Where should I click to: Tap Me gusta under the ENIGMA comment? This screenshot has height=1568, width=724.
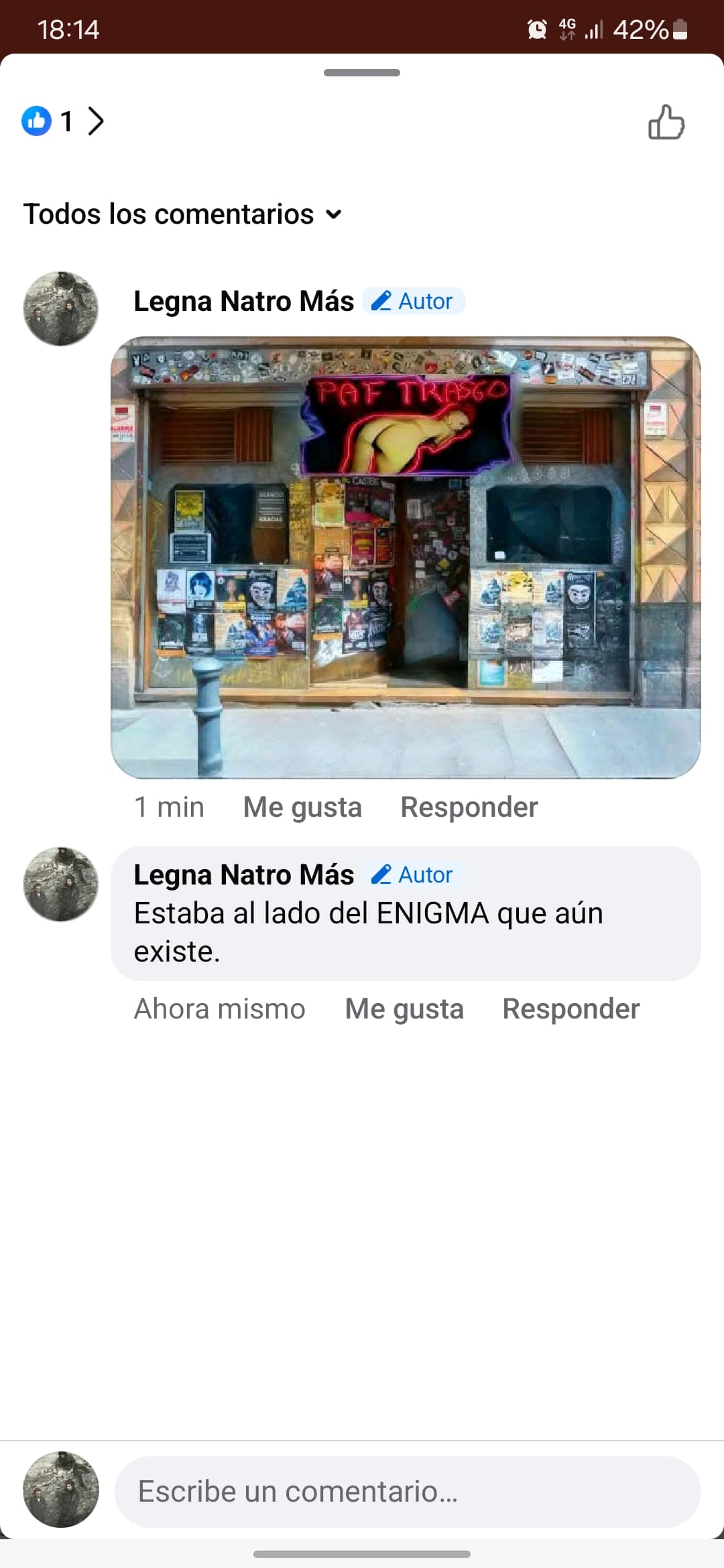click(x=404, y=1009)
